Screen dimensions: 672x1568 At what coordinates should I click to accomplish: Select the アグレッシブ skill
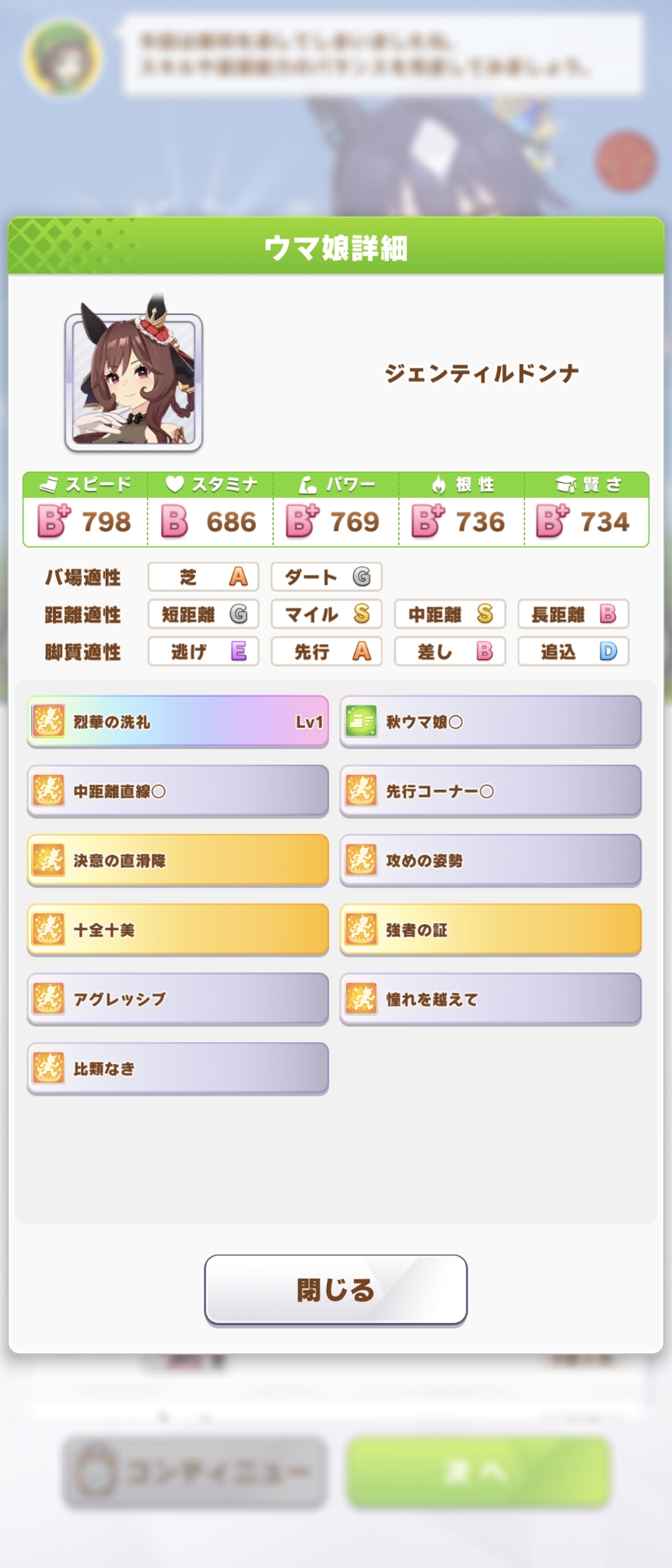177,999
